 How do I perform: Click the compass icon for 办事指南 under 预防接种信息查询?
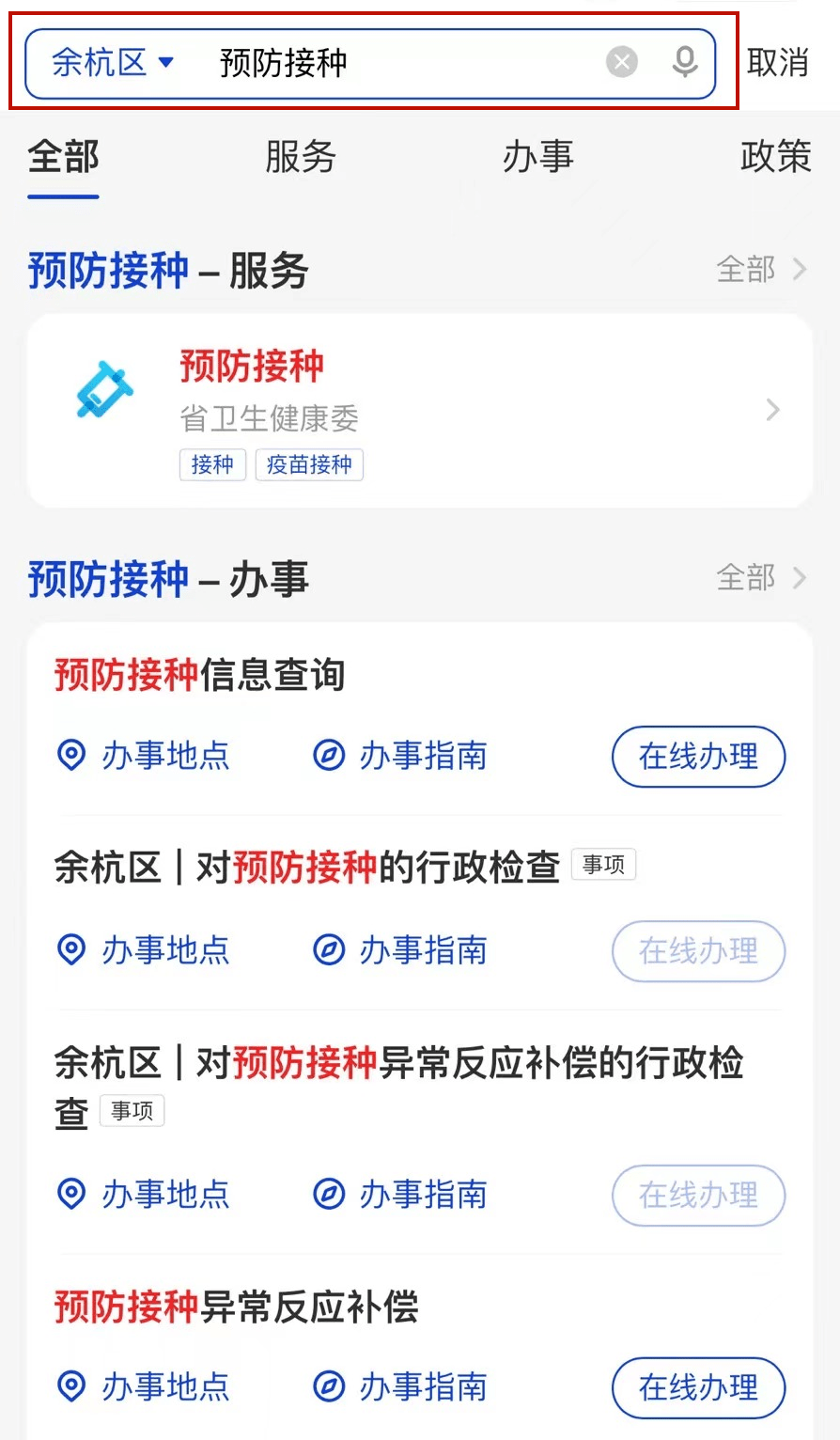coord(329,756)
